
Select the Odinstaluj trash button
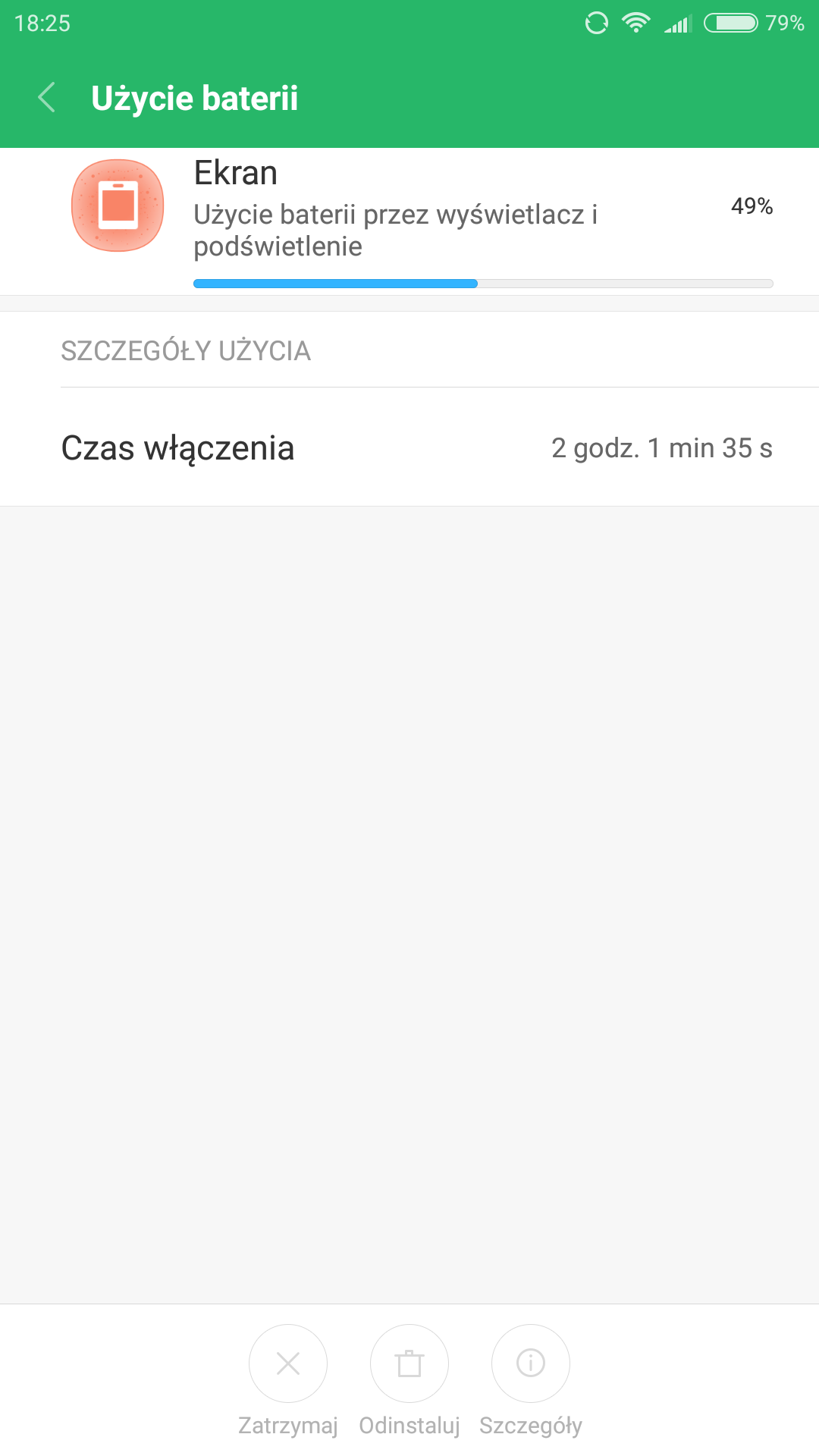click(409, 1363)
